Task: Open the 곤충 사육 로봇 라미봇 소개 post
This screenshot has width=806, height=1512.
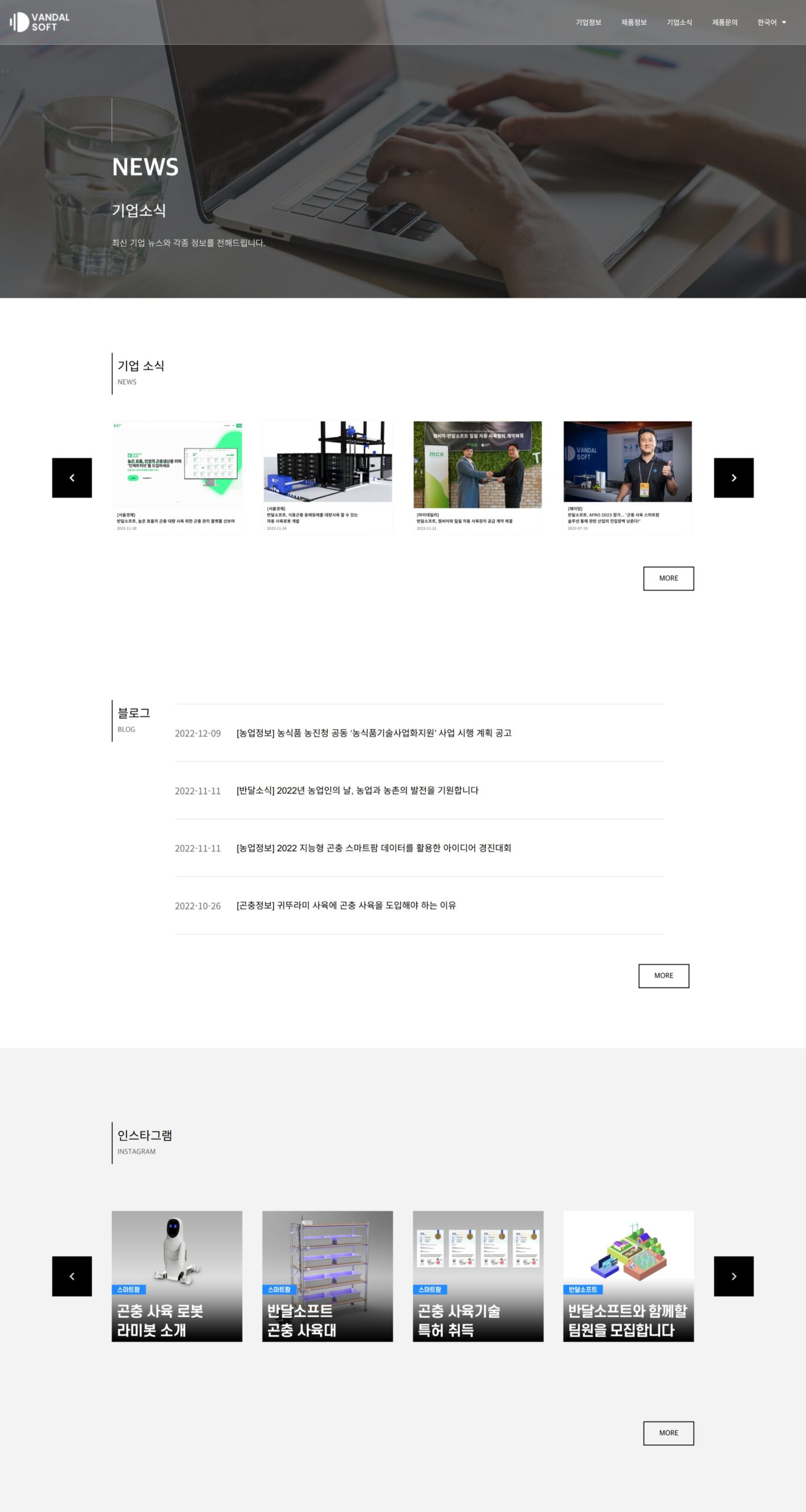Action: 177,1276
